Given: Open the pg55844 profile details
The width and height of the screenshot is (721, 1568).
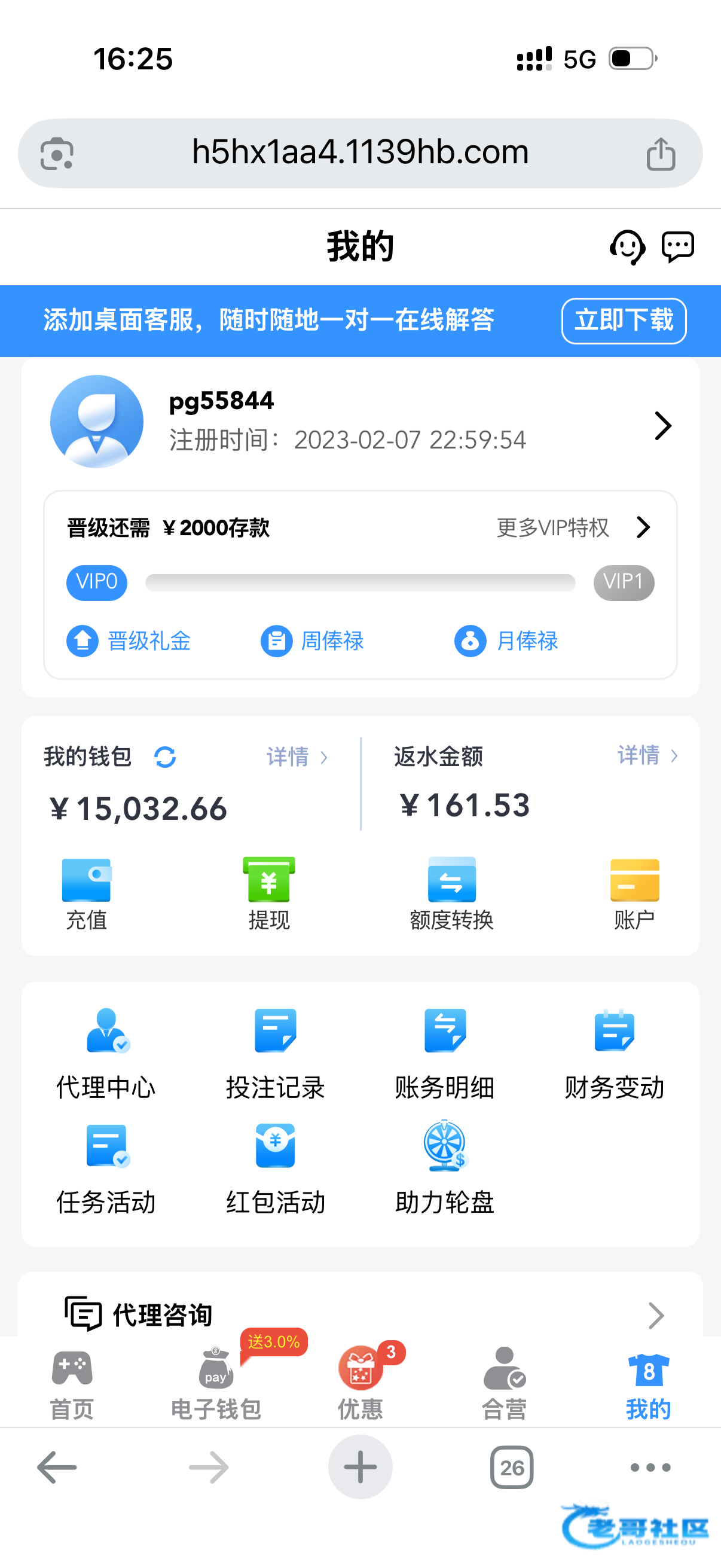Looking at the screenshot, I should coord(662,425).
